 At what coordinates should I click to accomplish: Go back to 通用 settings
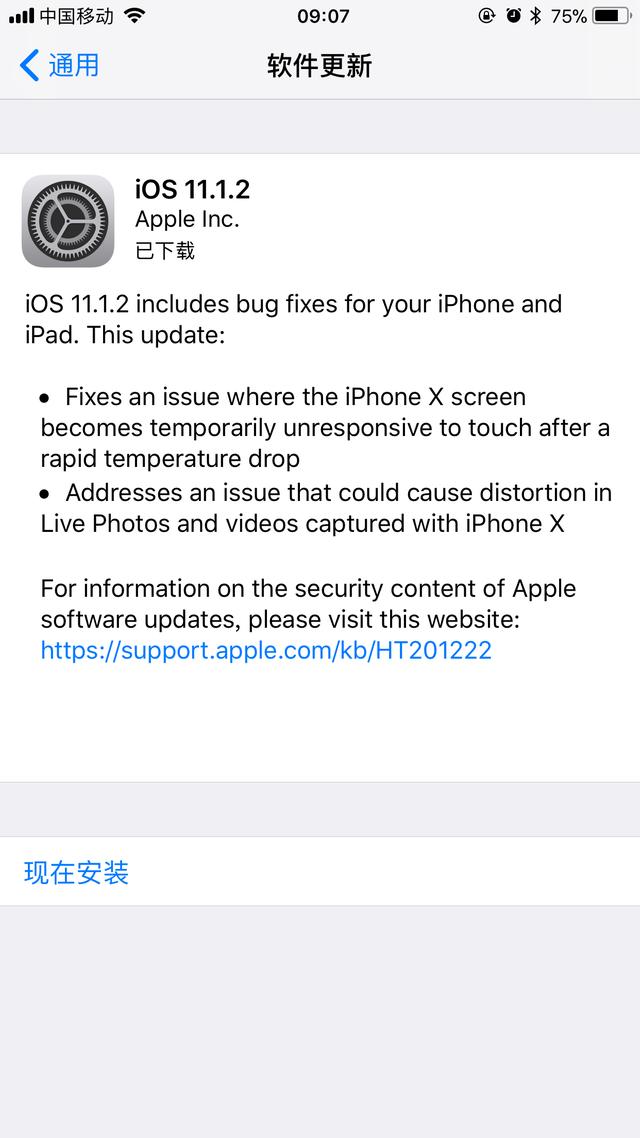tap(60, 66)
